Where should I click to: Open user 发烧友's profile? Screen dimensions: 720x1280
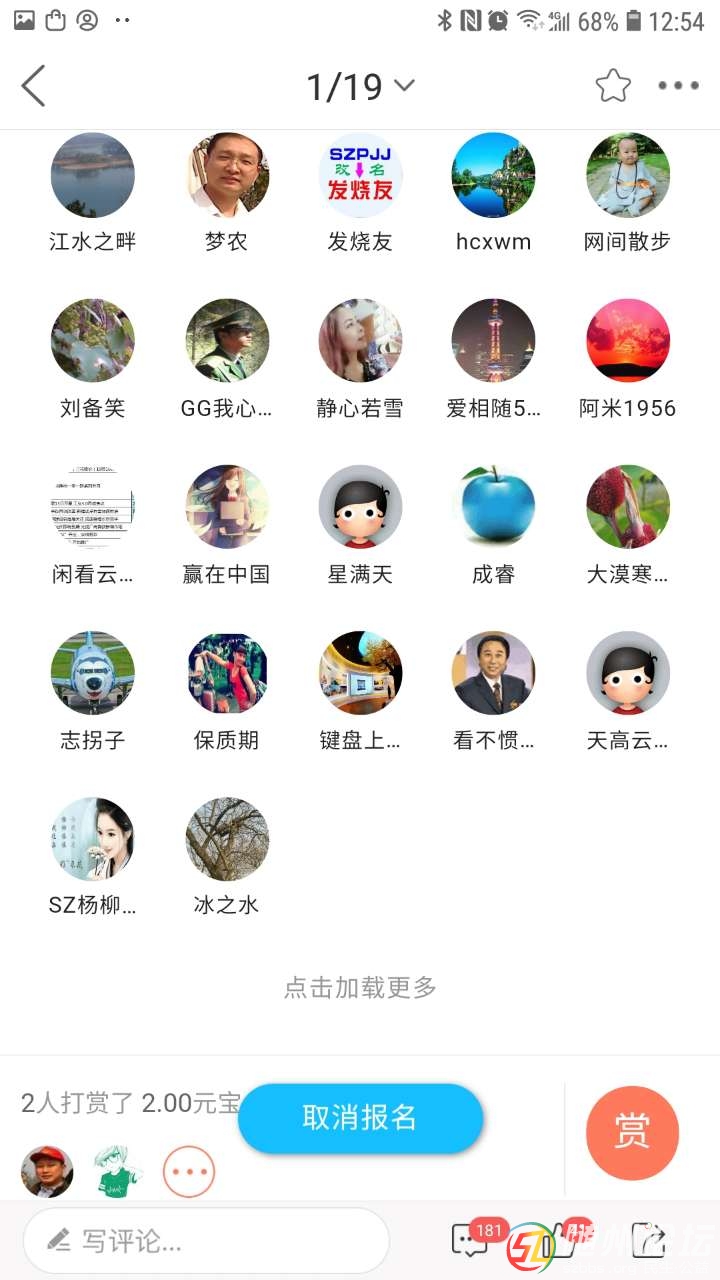[x=360, y=176]
